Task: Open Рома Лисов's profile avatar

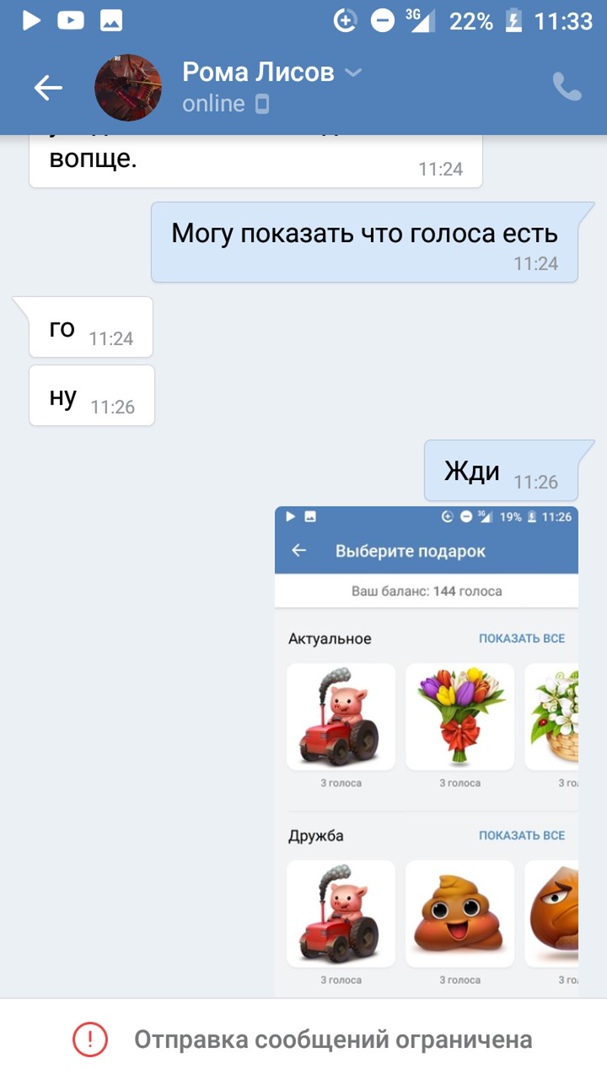Action: (128, 88)
